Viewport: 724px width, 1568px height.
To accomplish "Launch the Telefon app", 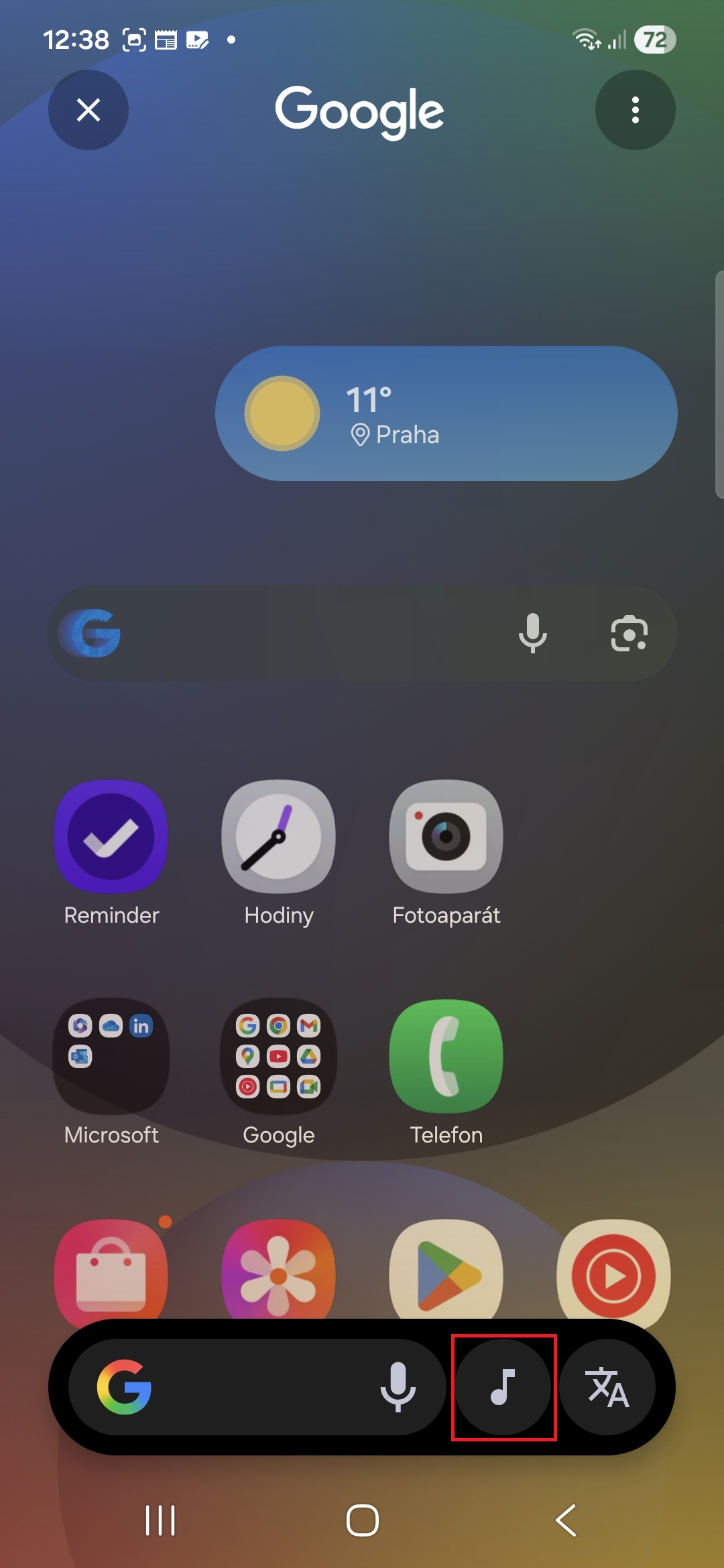I will pyautogui.click(x=446, y=1056).
